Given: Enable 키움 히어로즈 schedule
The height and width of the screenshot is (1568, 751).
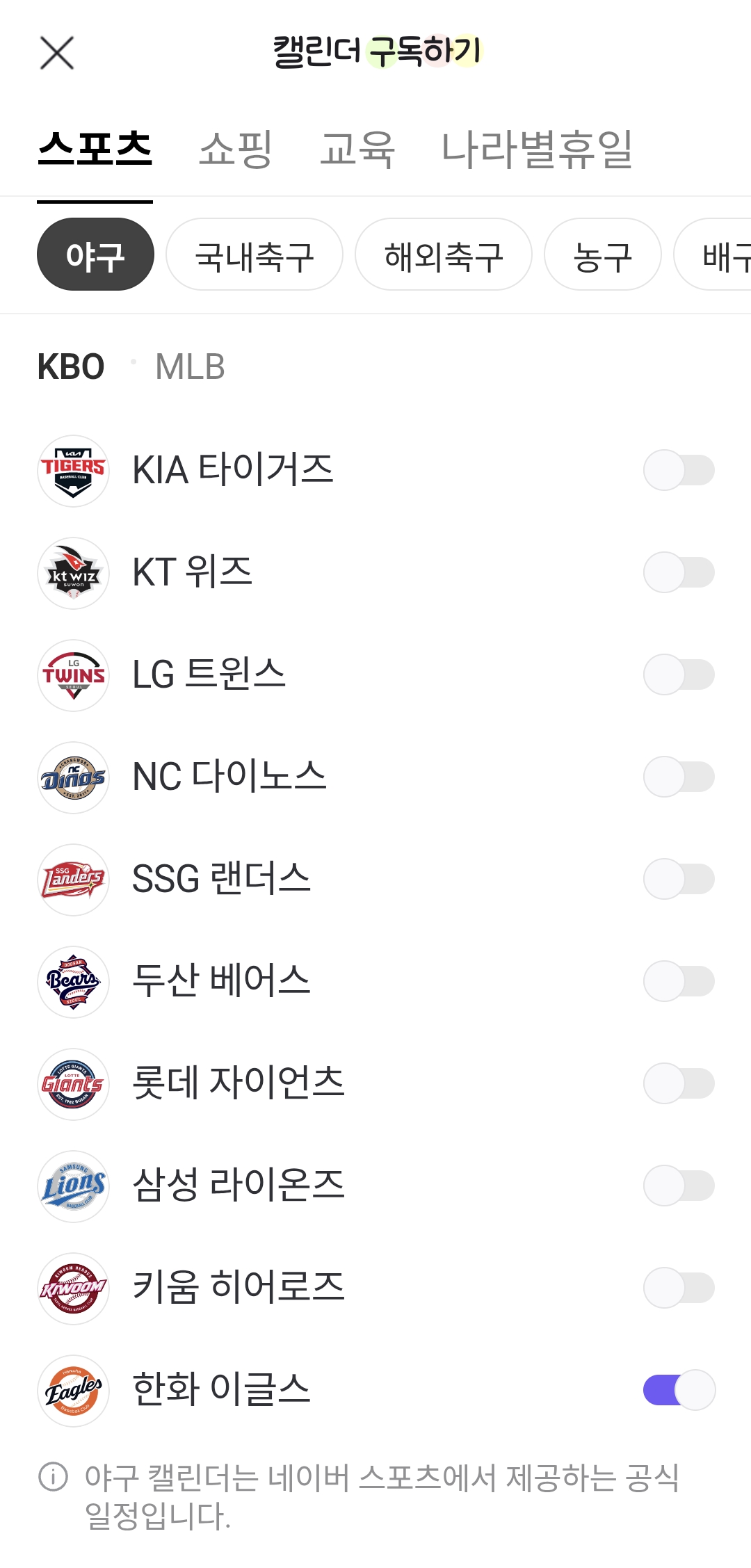Looking at the screenshot, I should pyautogui.click(x=679, y=1288).
